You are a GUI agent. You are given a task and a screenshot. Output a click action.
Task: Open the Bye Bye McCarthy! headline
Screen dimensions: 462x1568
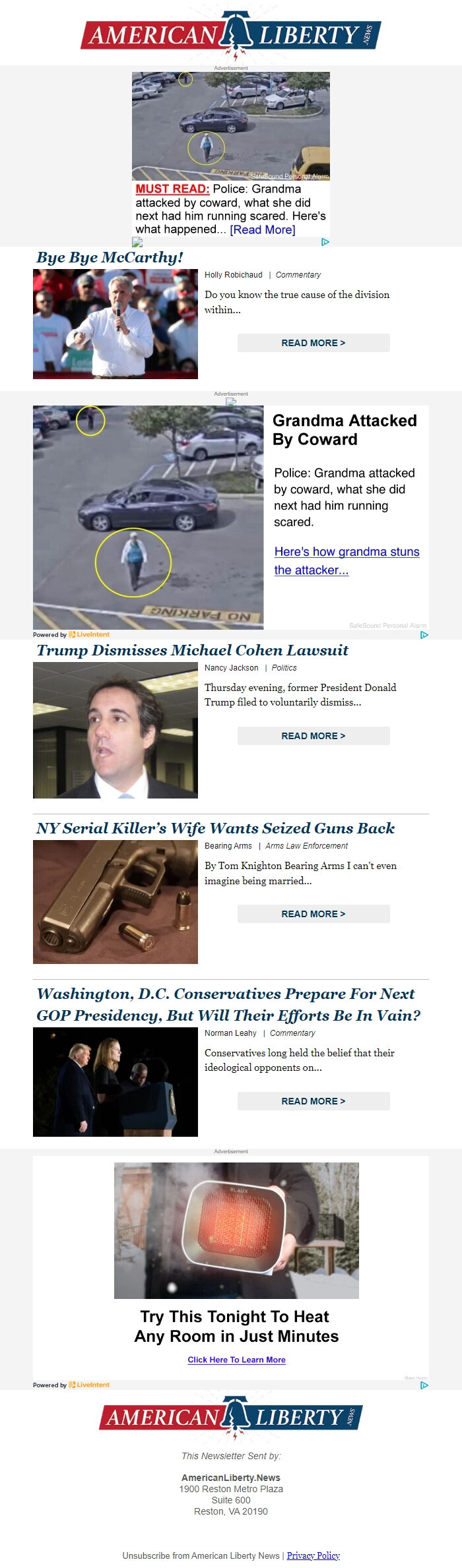110,257
